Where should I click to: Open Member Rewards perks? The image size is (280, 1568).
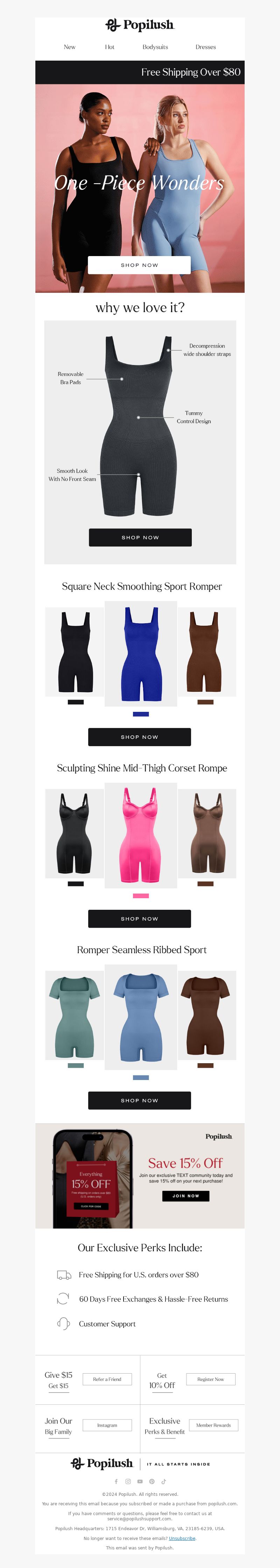[x=213, y=1425]
